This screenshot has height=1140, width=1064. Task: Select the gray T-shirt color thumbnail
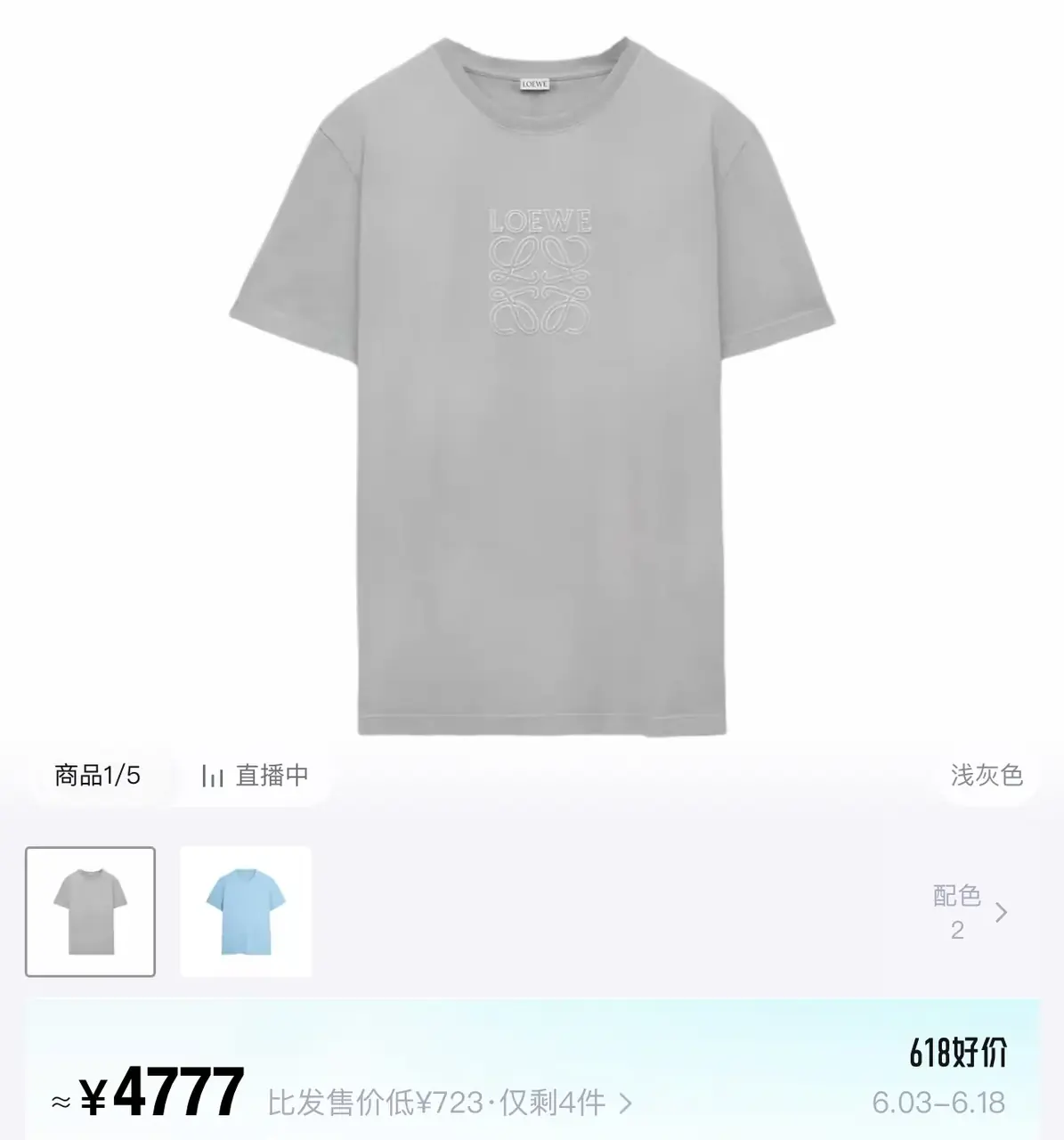tap(90, 911)
